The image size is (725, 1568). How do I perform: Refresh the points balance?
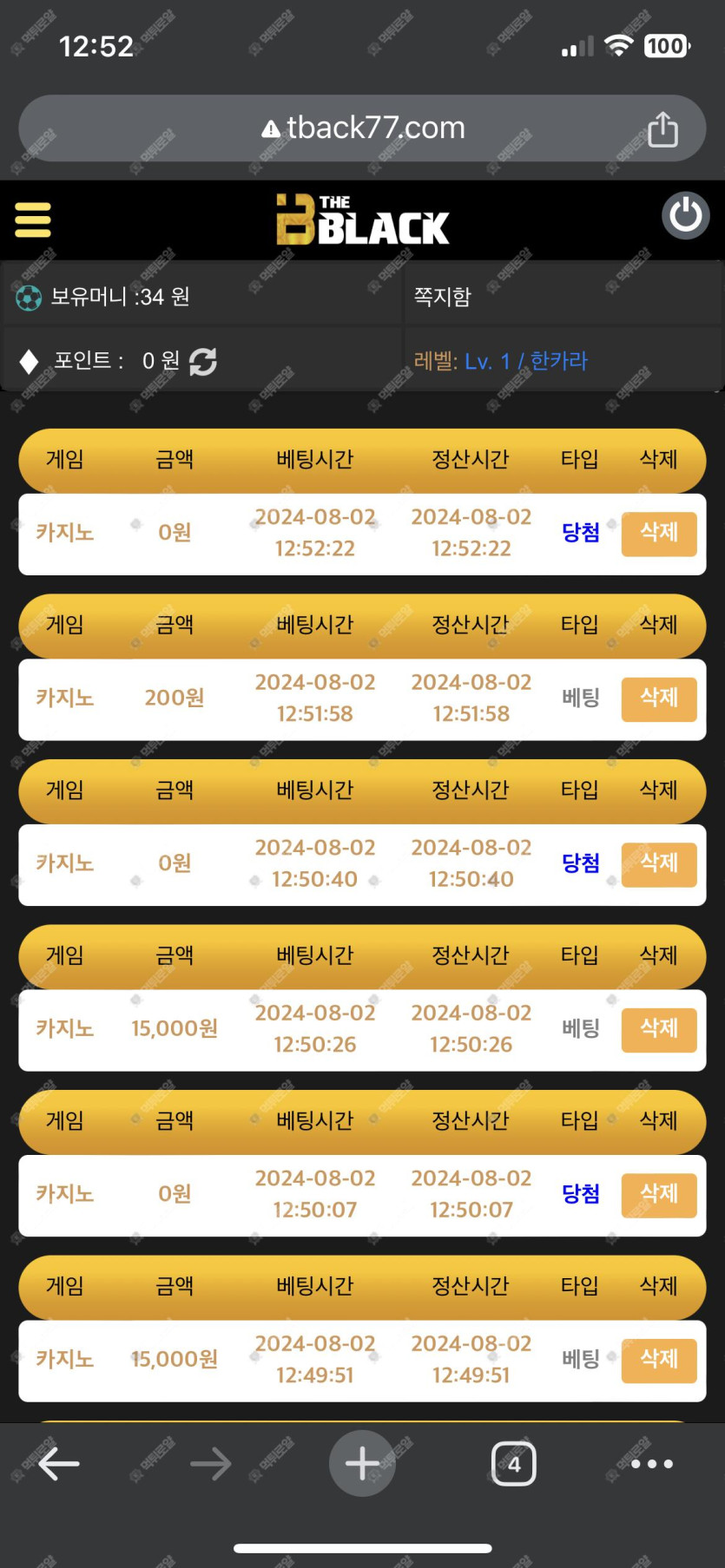(203, 361)
